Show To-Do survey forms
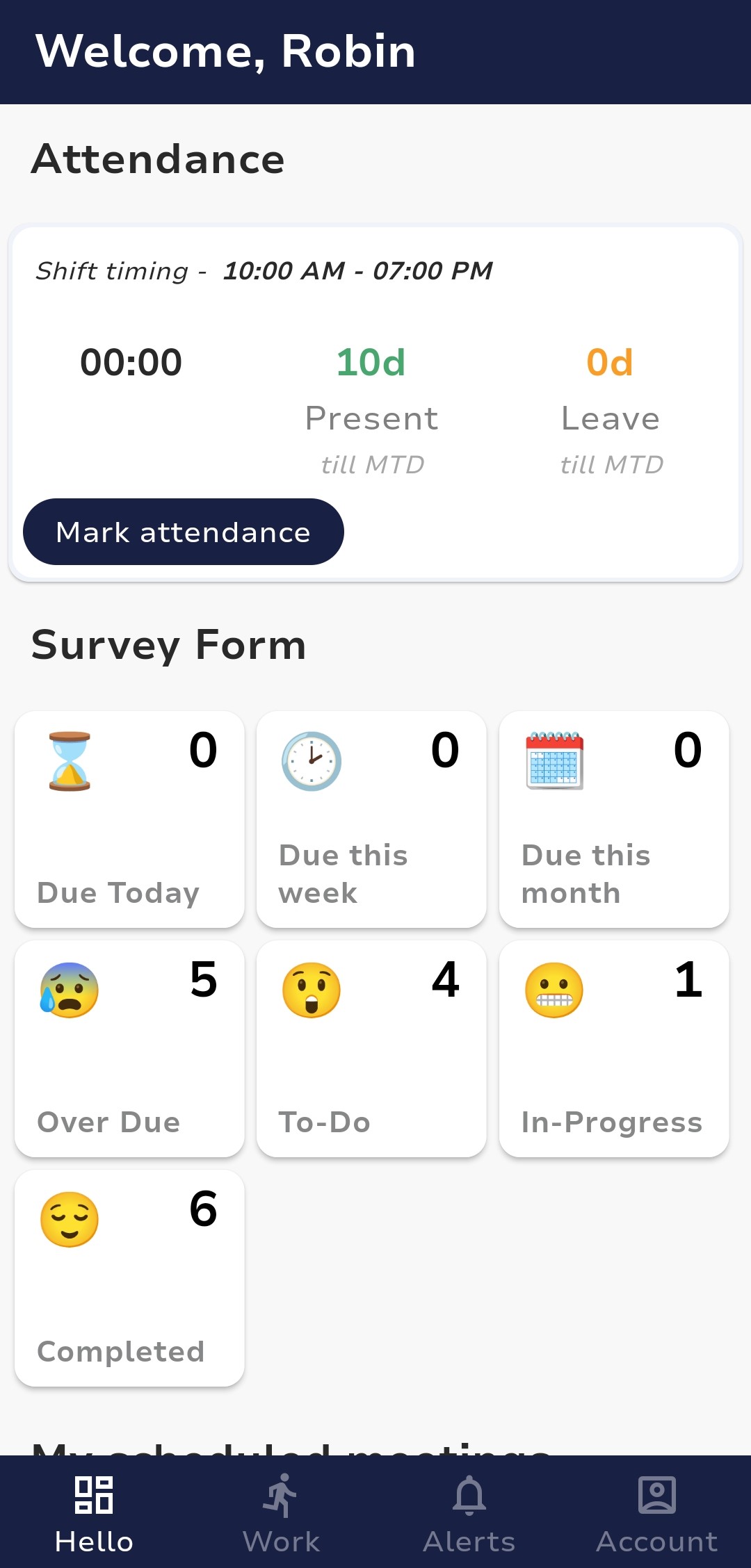This screenshot has width=751, height=1568. [x=371, y=1048]
